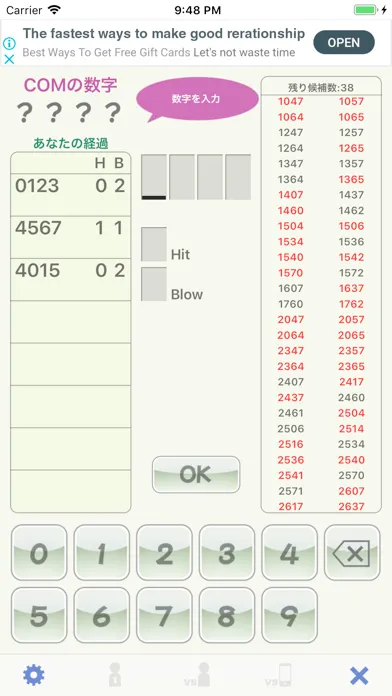Close the game with the X icon
This screenshot has height=696, width=392.
pos(359,676)
